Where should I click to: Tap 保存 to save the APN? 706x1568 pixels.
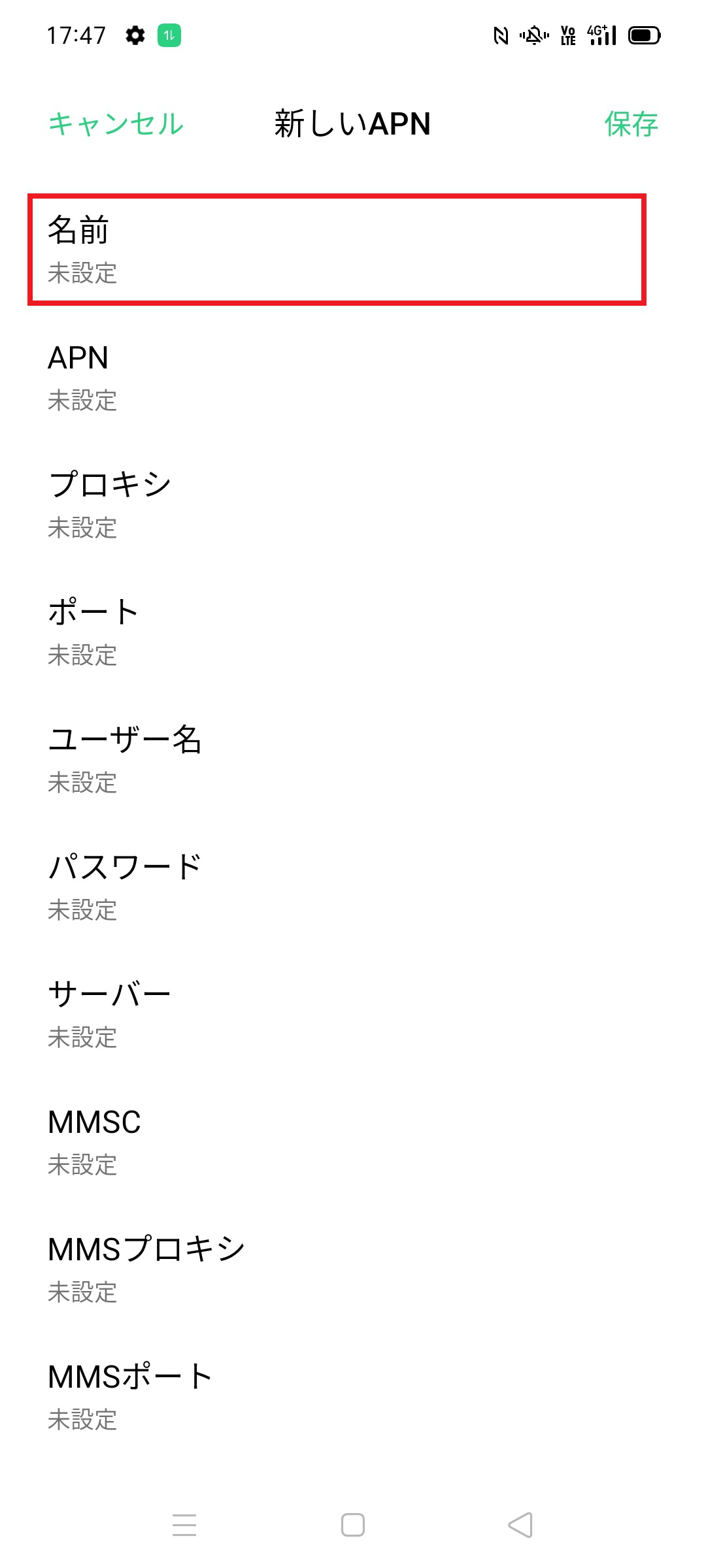pyautogui.click(x=631, y=124)
